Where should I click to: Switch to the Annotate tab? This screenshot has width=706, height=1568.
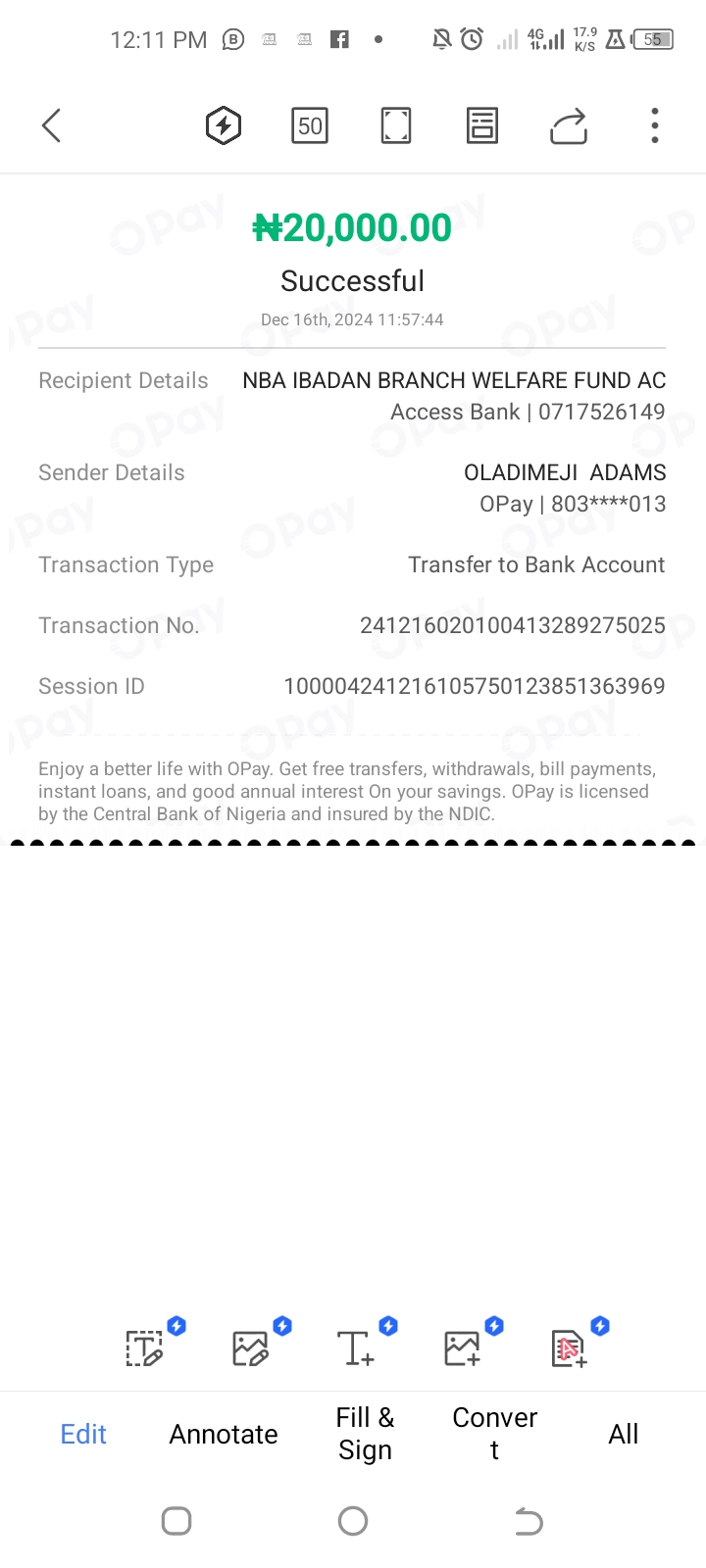[224, 1435]
